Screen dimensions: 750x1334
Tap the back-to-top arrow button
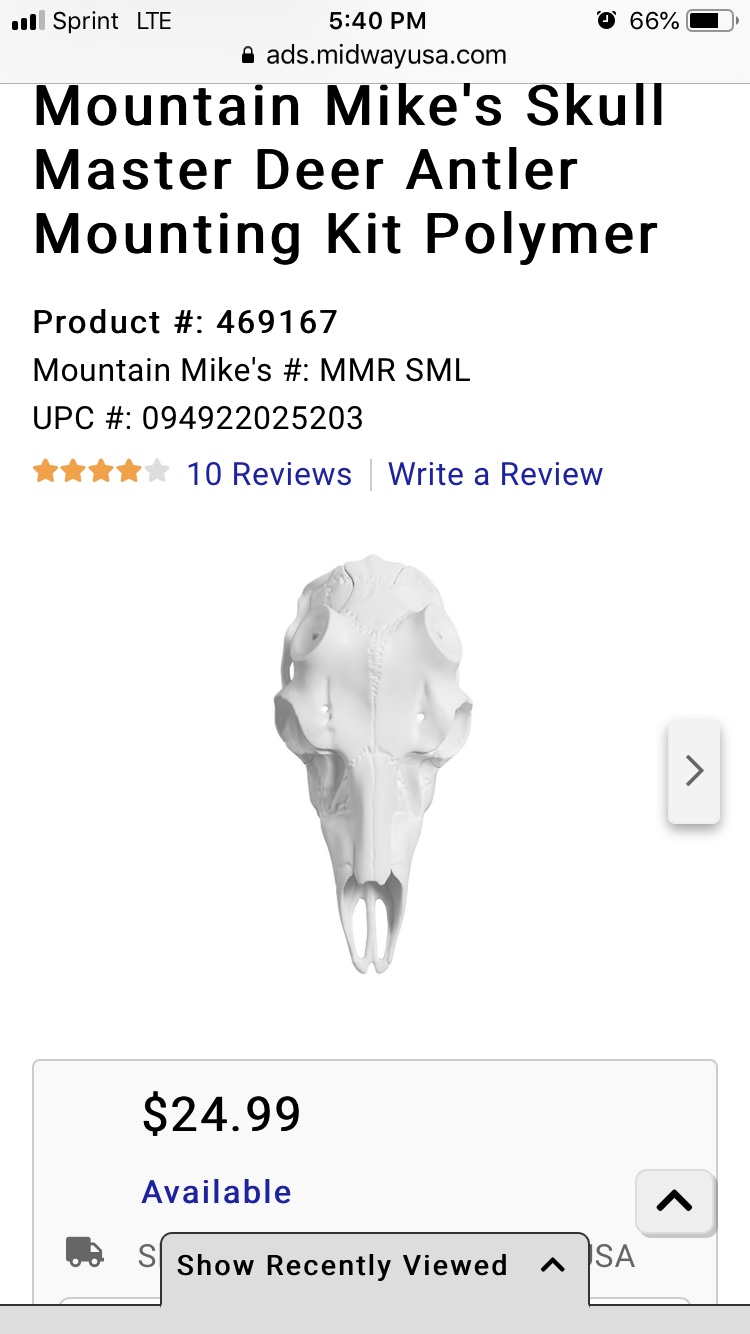click(675, 1201)
